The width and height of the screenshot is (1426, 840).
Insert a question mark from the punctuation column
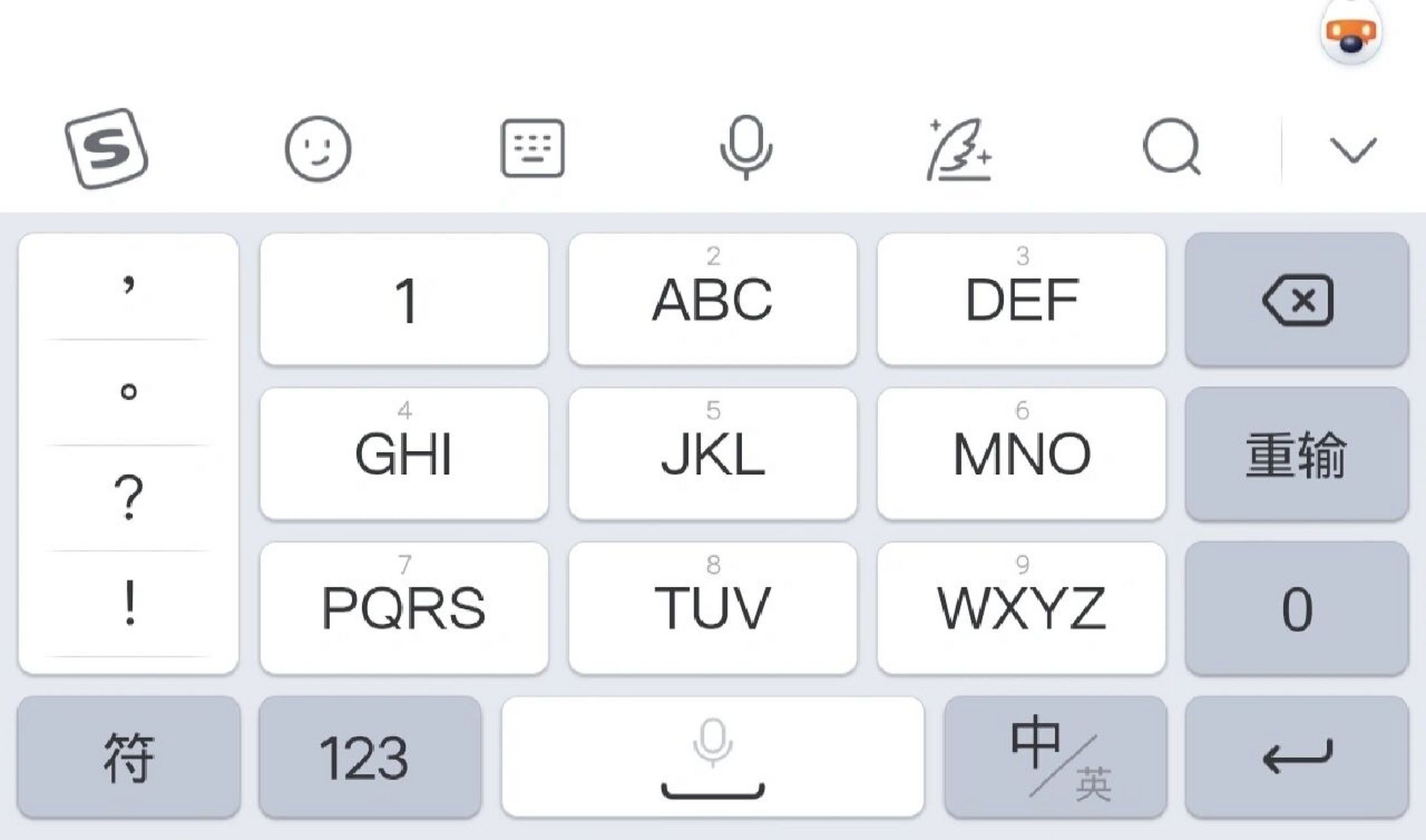click(129, 498)
